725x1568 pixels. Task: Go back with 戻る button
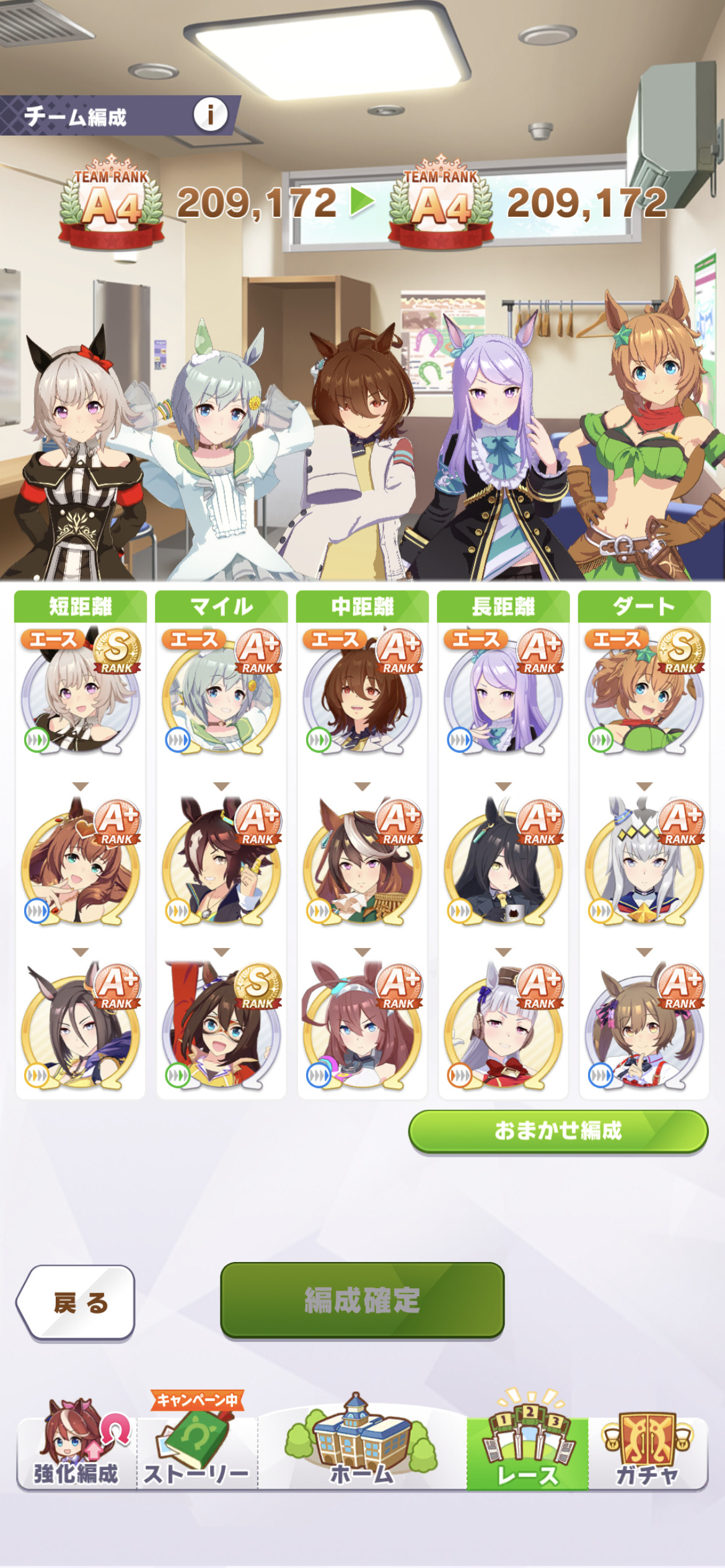76,1303
